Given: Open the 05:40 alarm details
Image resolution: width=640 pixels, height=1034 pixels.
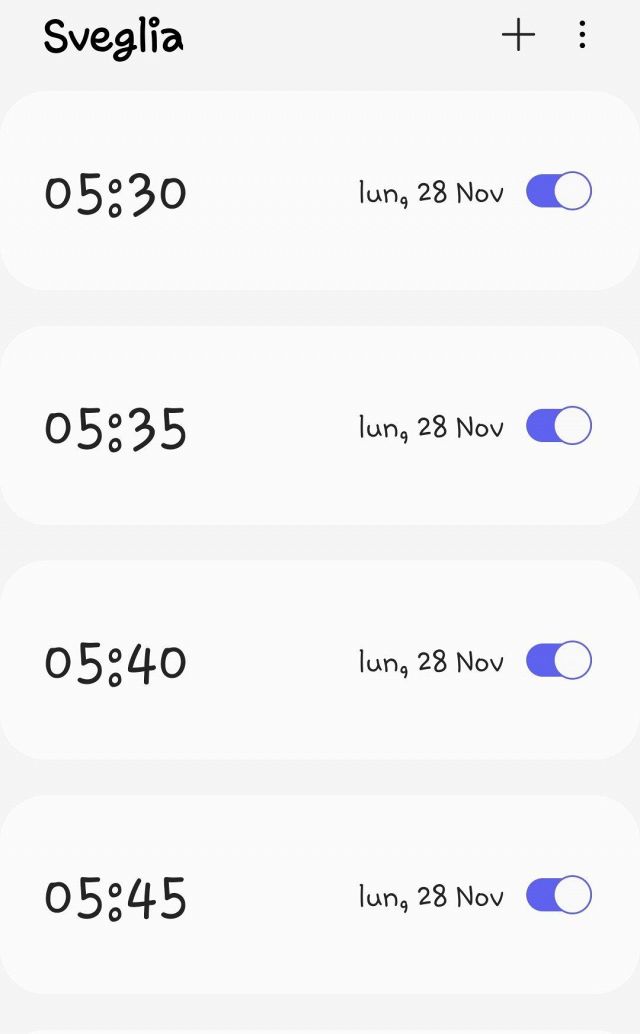Looking at the screenshot, I should 320,660.
